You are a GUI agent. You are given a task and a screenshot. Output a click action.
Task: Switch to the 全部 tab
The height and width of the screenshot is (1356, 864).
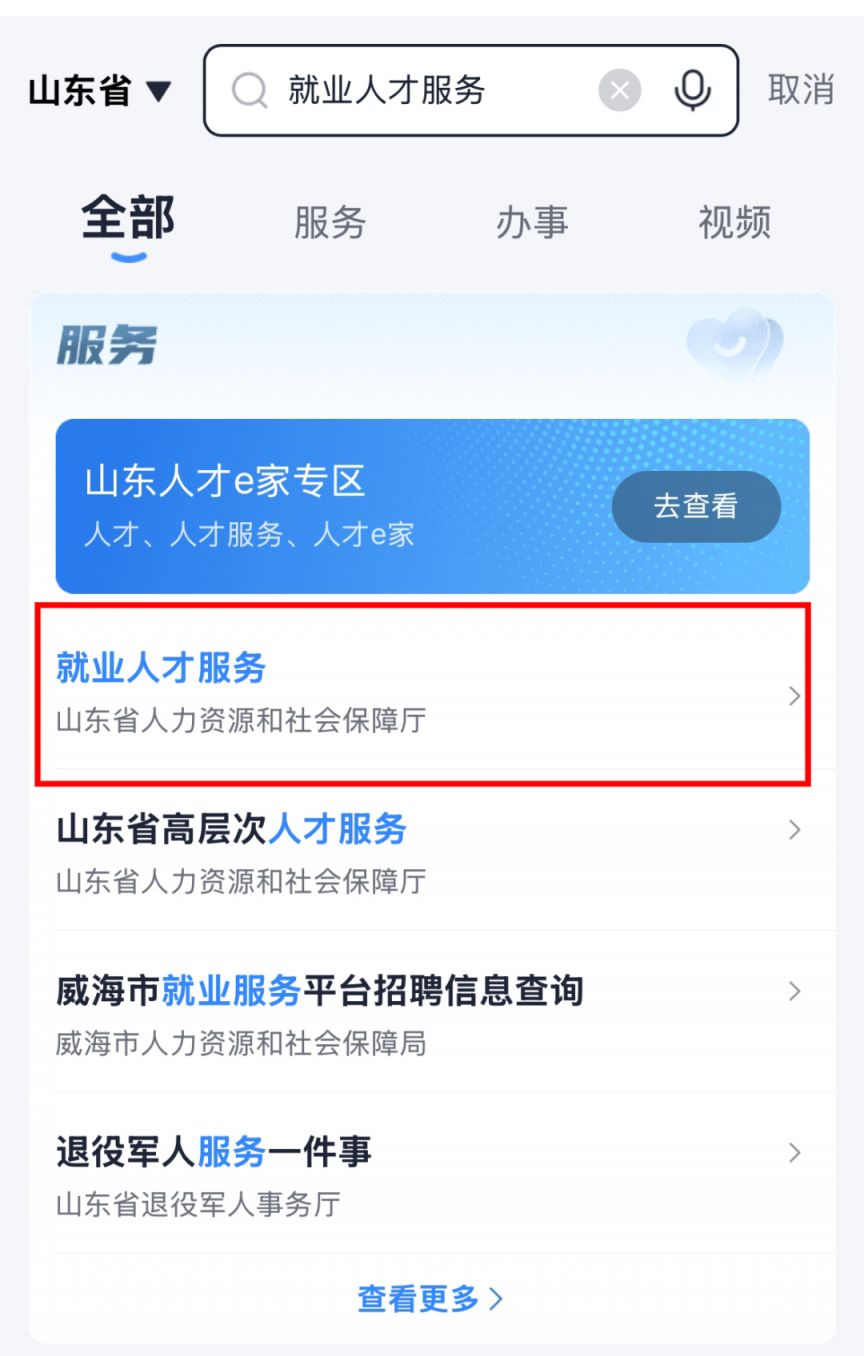point(128,220)
